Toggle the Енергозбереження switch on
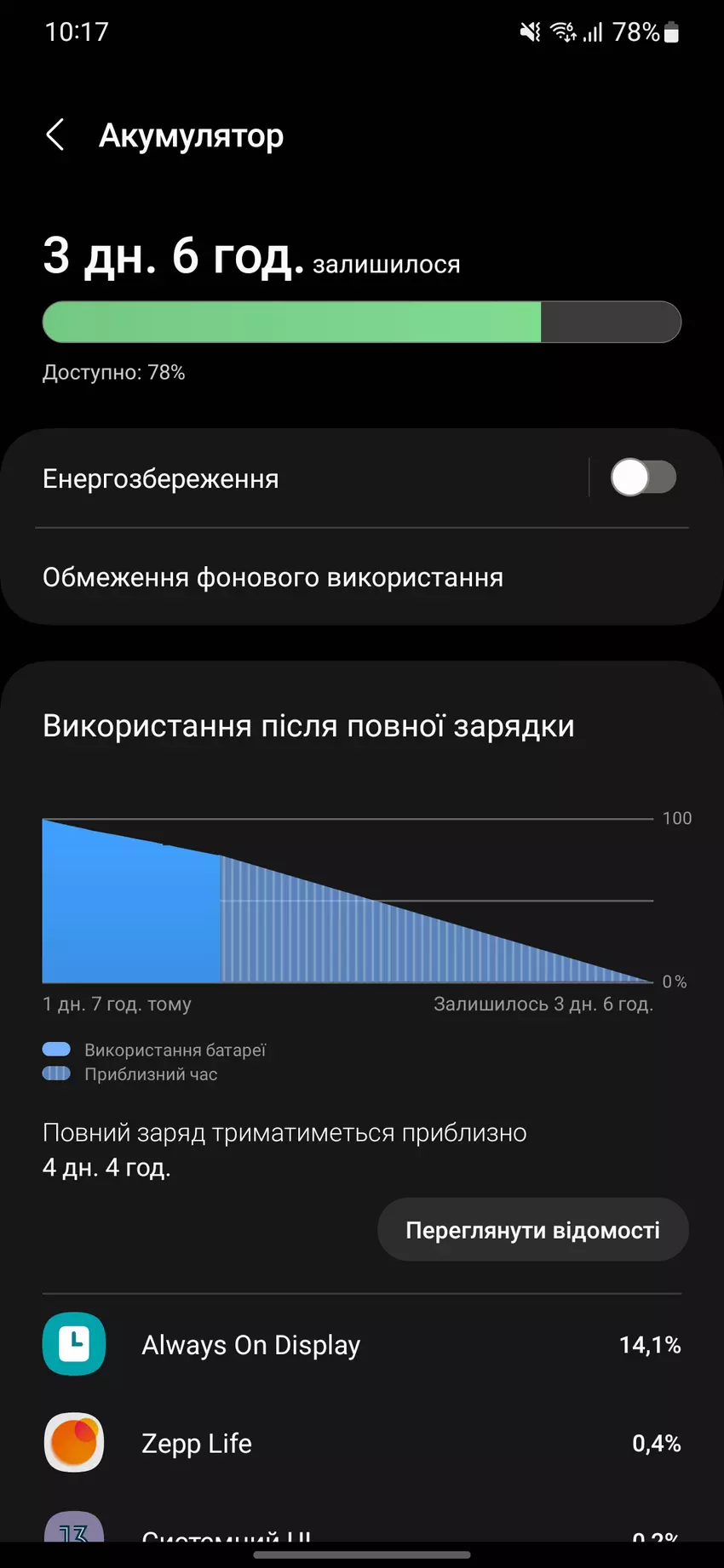The width and height of the screenshot is (724, 1568). coord(643,478)
